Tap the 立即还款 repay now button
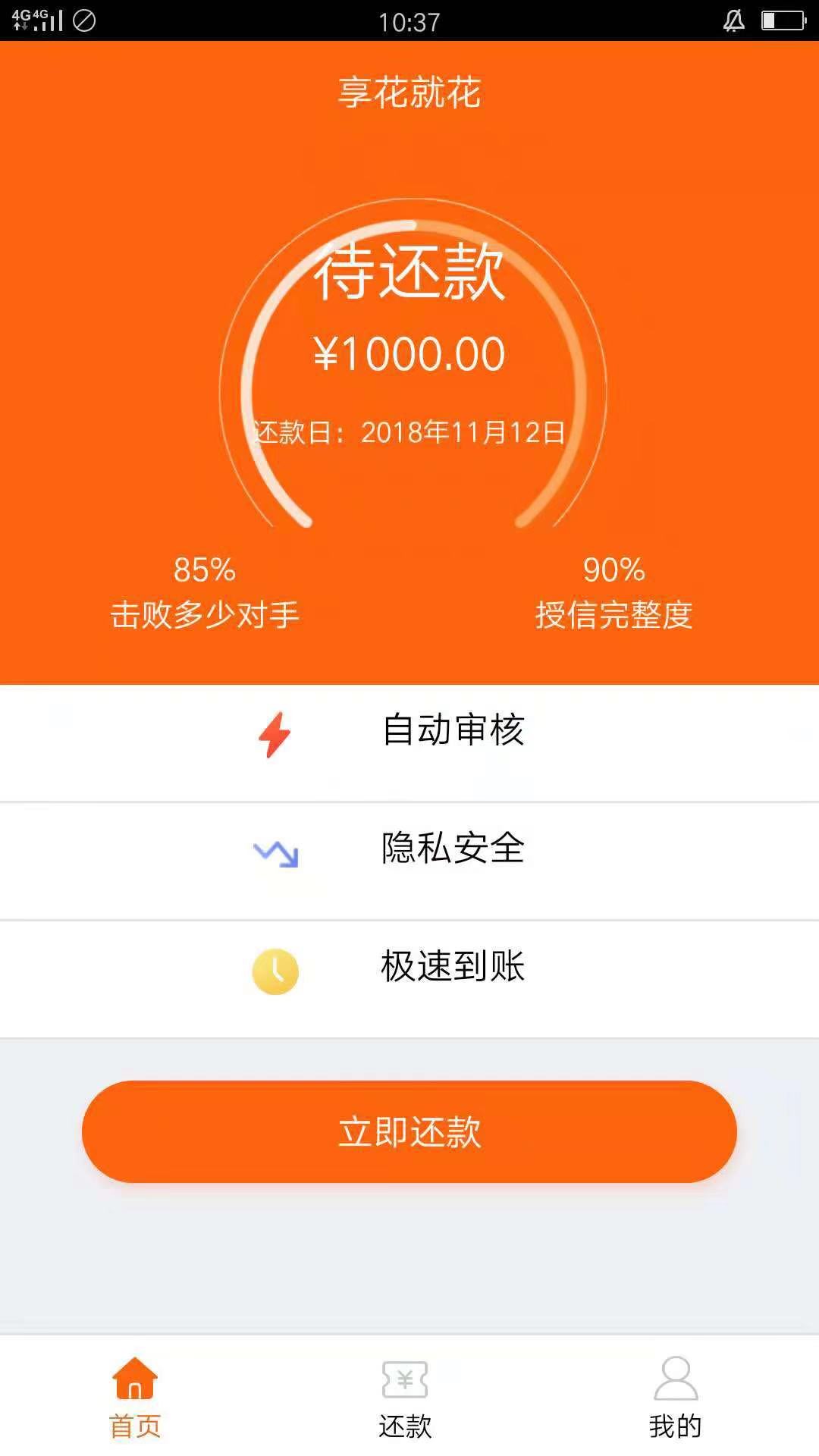The width and height of the screenshot is (819, 1456). (409, 1131)
